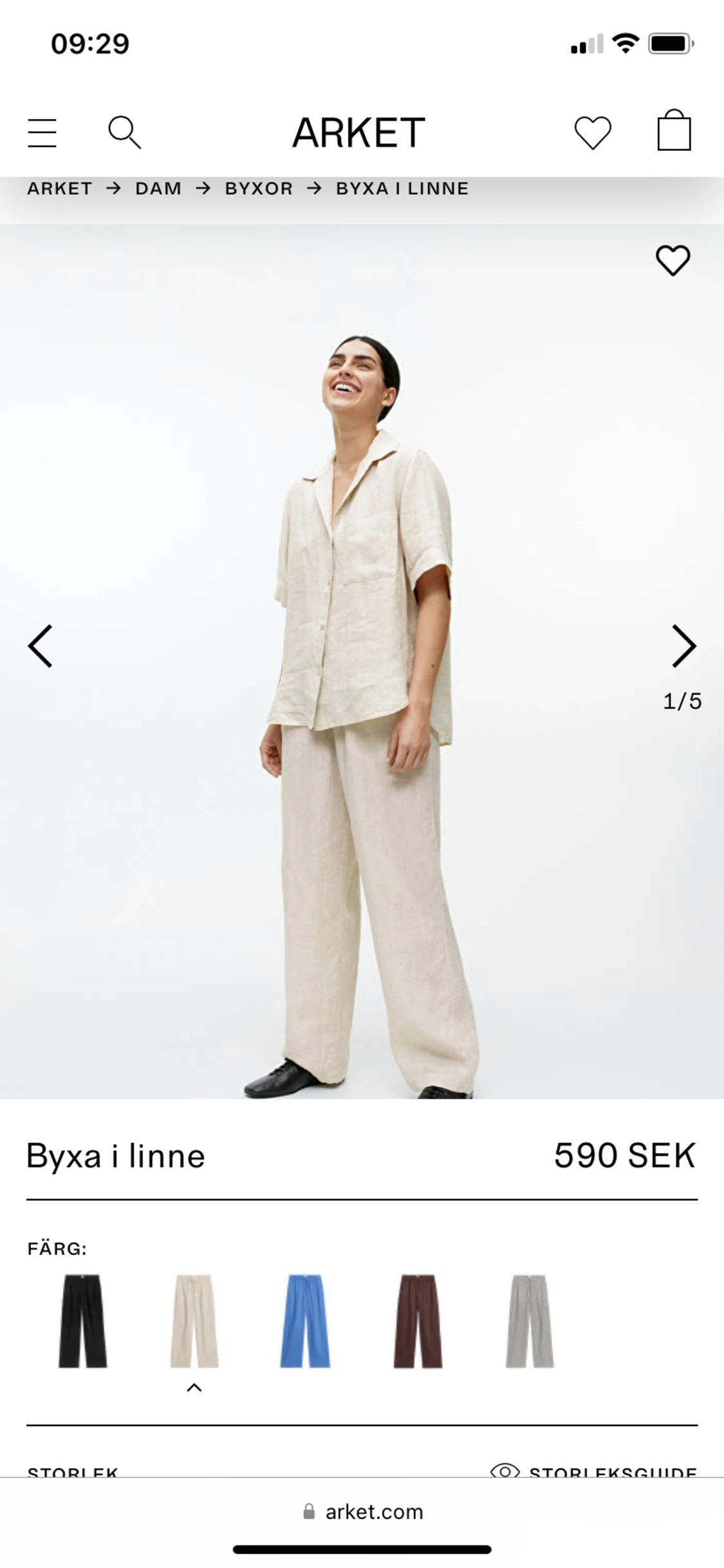
Task: Show the previous product photo
Action: tap(40, 646)
